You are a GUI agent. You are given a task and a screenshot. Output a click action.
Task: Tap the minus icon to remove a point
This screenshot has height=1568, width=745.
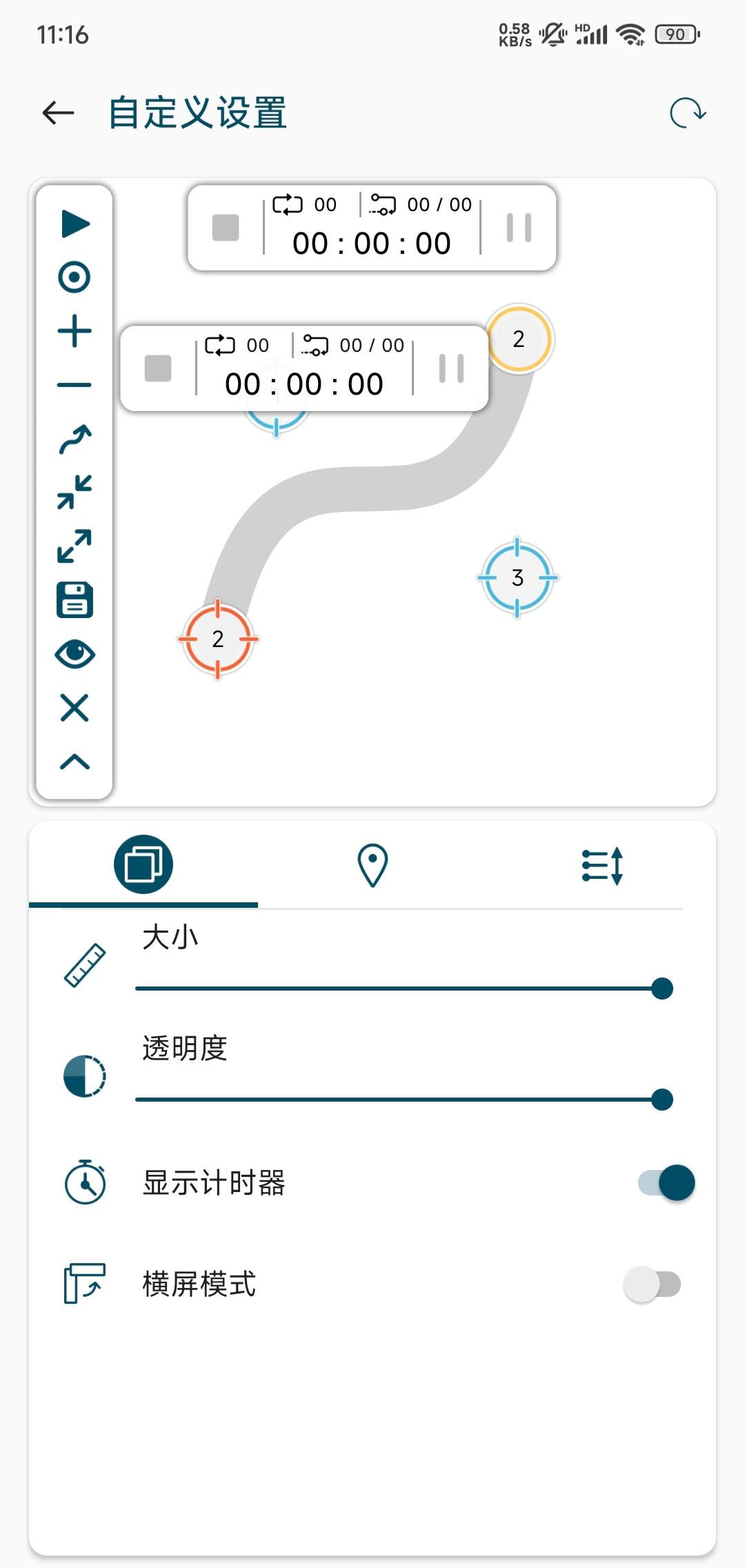[74, 385]
